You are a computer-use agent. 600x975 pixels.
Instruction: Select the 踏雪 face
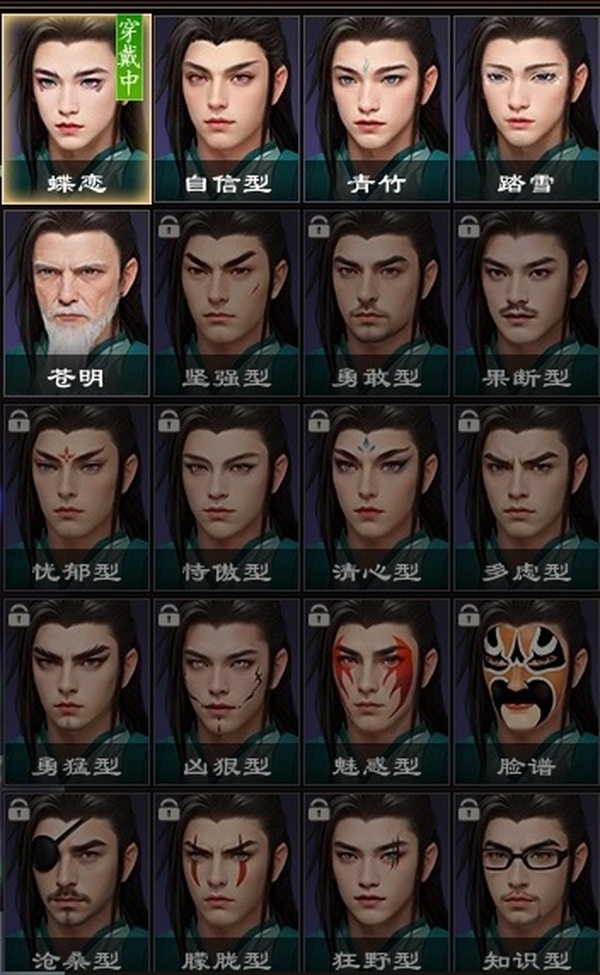click(526, 107)
